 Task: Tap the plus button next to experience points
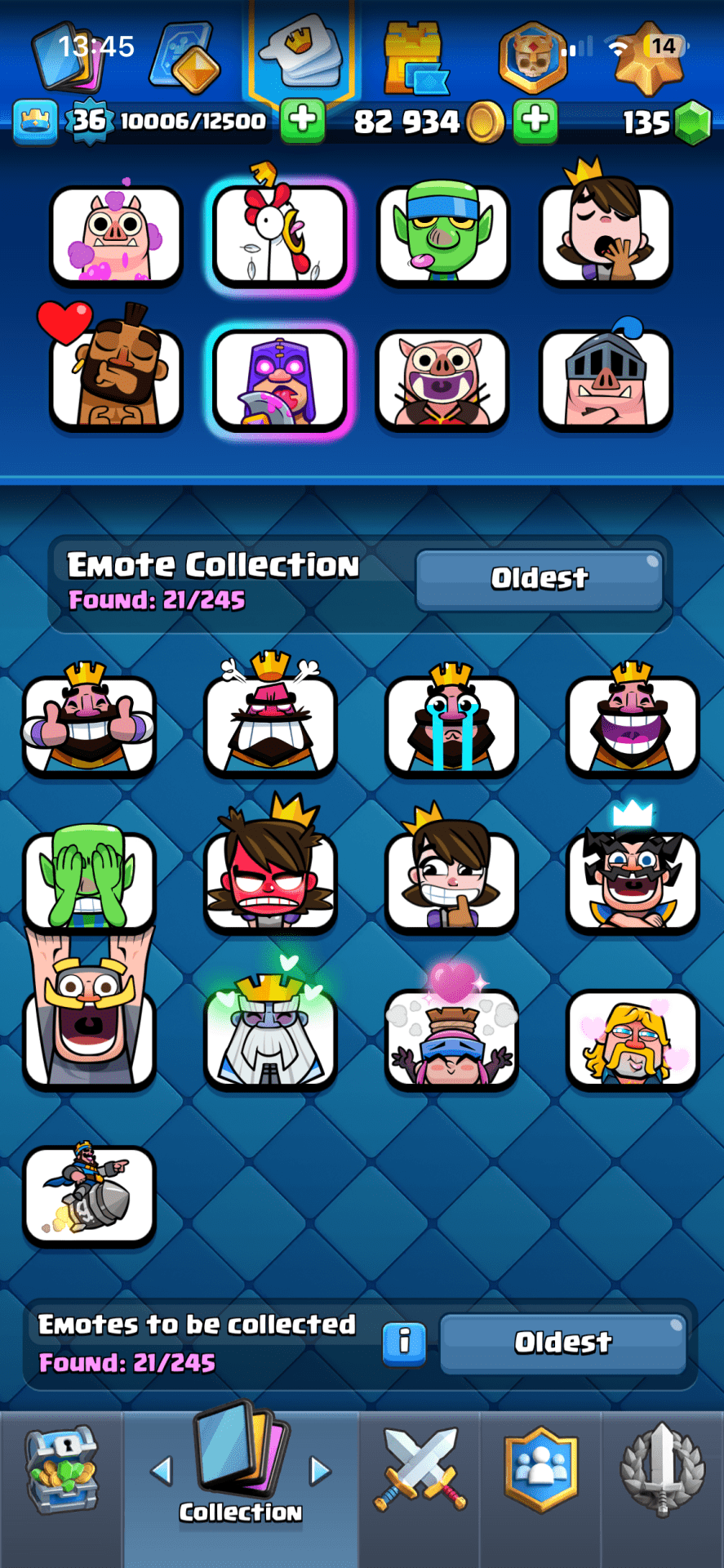pos(303,121)
